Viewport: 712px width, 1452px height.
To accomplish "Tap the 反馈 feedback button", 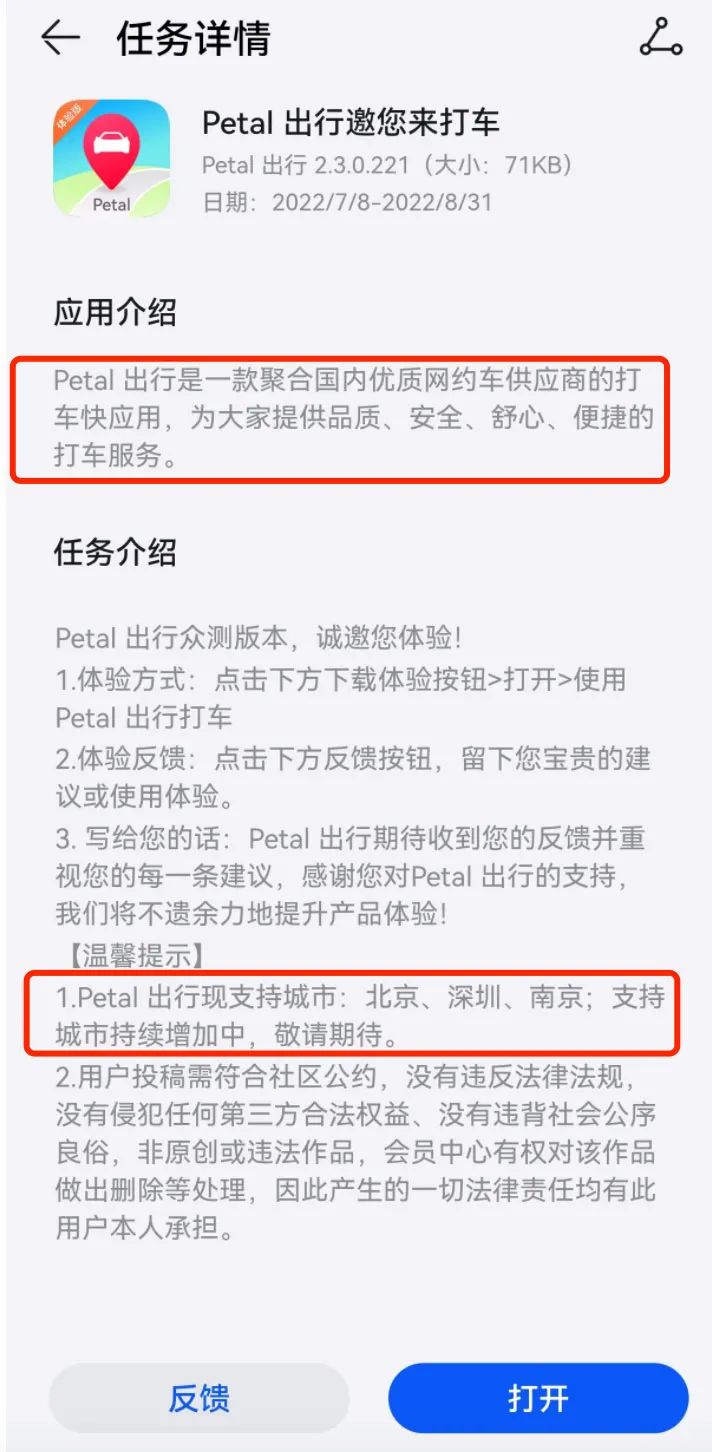I will 199,1398.
